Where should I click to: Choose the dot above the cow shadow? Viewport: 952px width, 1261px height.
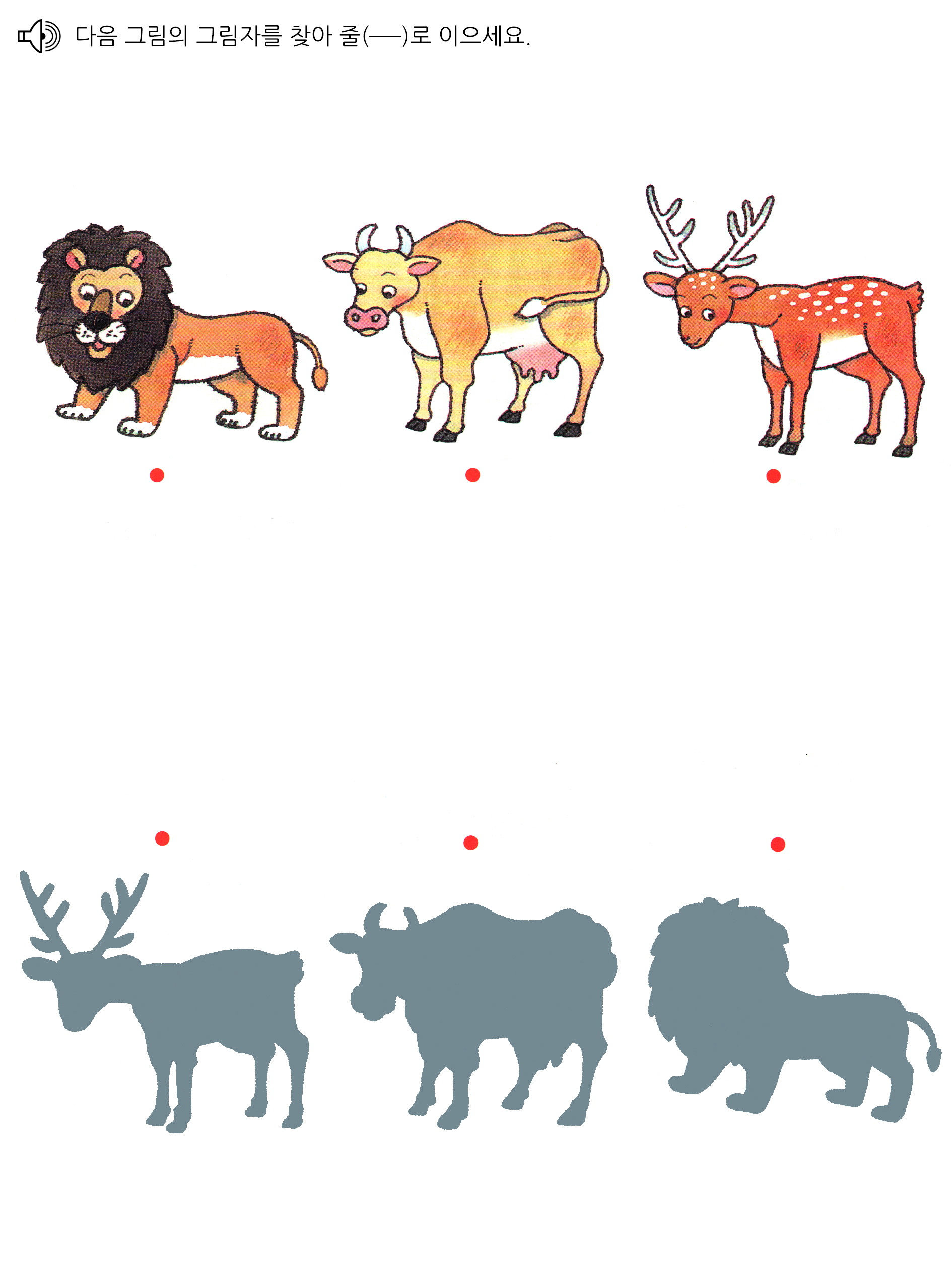pos(470,843)
